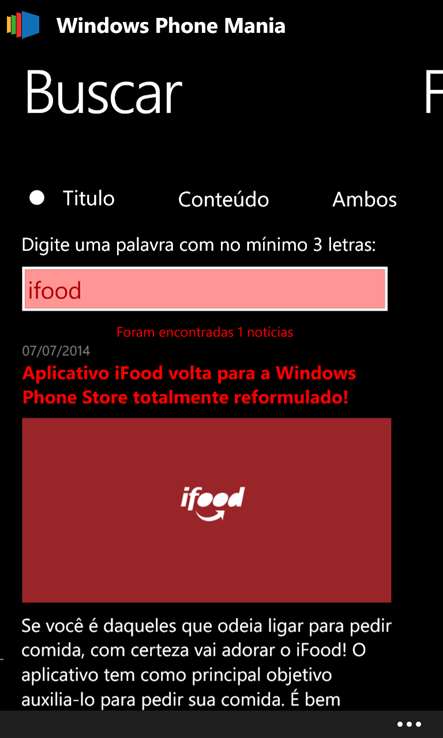Select the Ambos search option
Viewport: 443px width, 738px height.
click(x=364, y=200)
